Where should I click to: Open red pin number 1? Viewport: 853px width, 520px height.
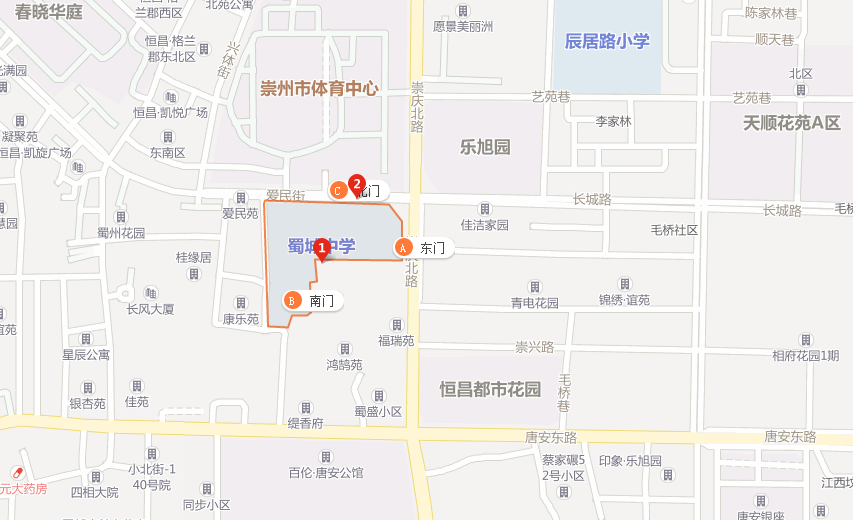[x=322, y=249]
